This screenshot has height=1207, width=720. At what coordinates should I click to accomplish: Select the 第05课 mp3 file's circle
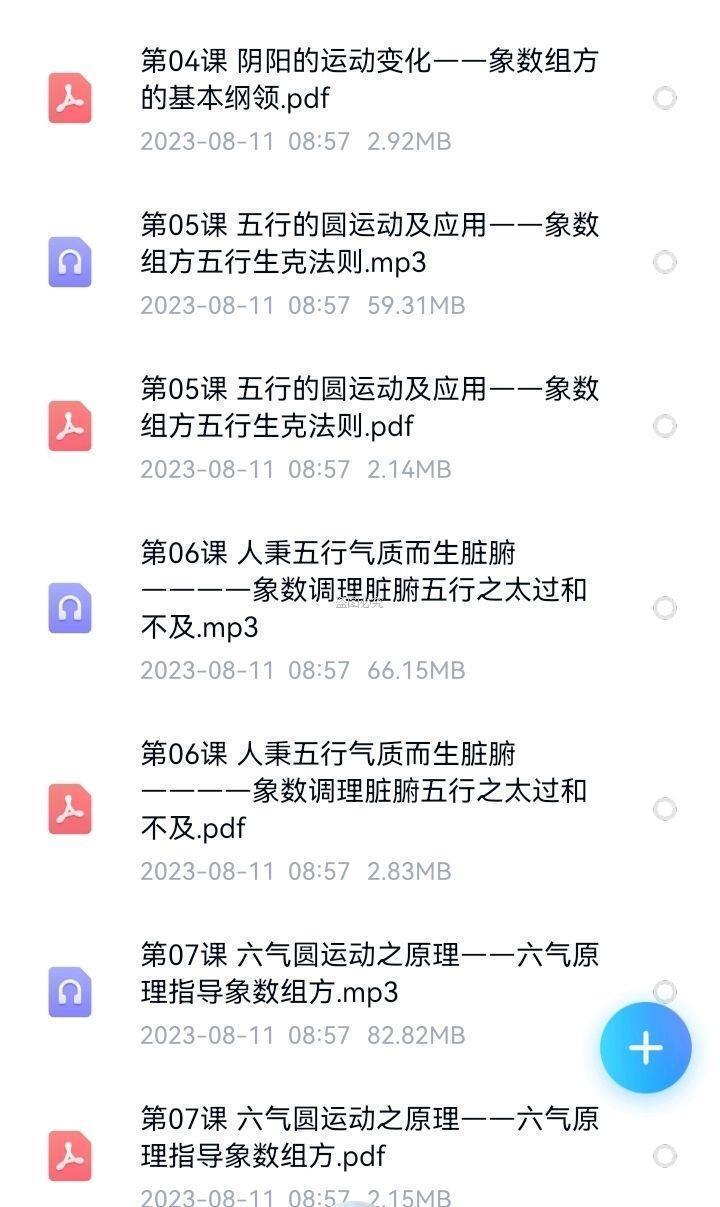coord(664,262)
